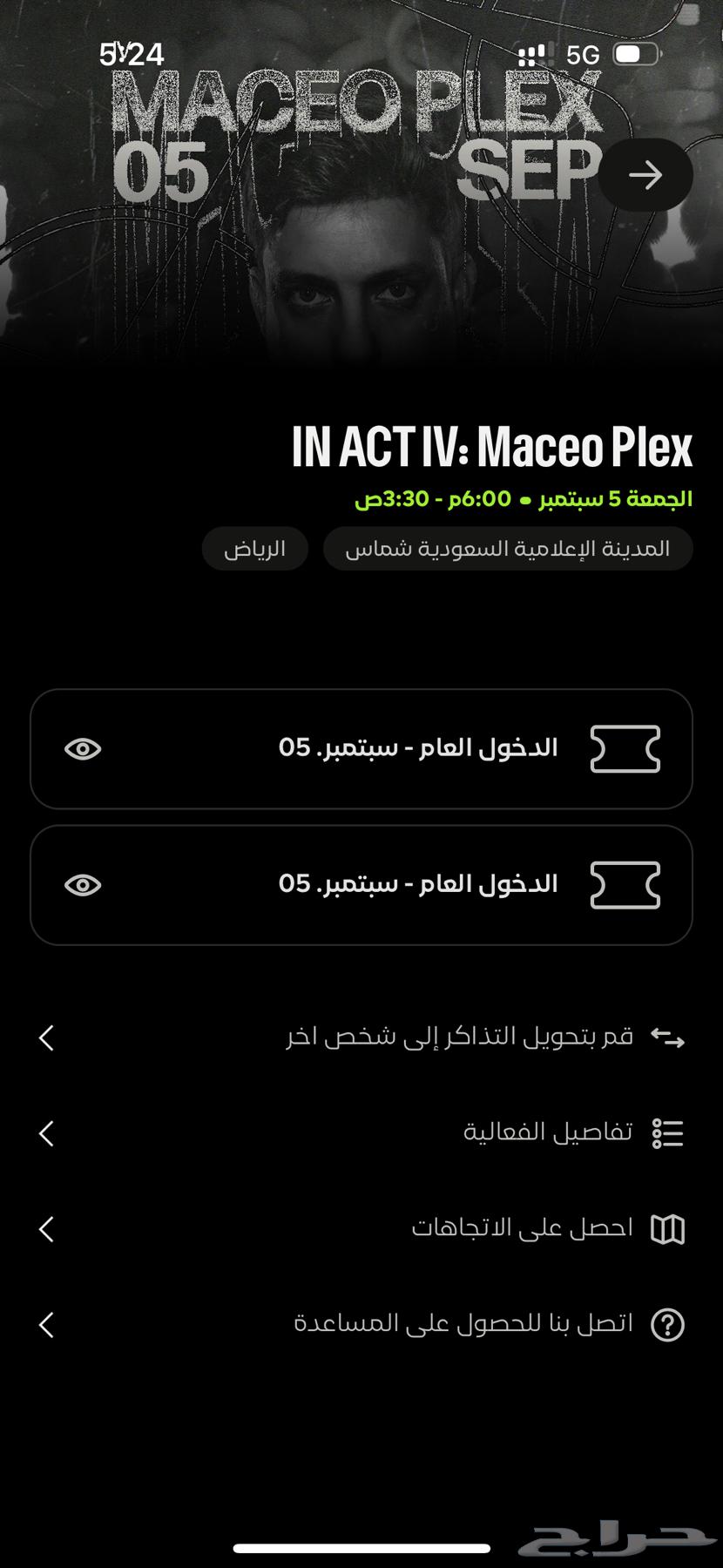Click the battery icon in the status bar
Image resolution: width=723 pixels, height=1568 pixels.
[x=635, y=54]
